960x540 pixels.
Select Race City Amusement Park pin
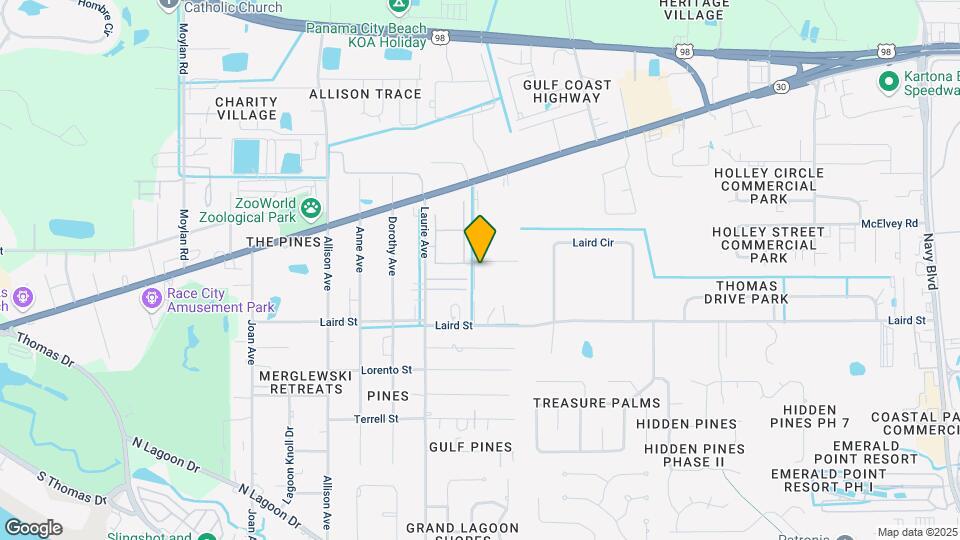tap(151, 297)
